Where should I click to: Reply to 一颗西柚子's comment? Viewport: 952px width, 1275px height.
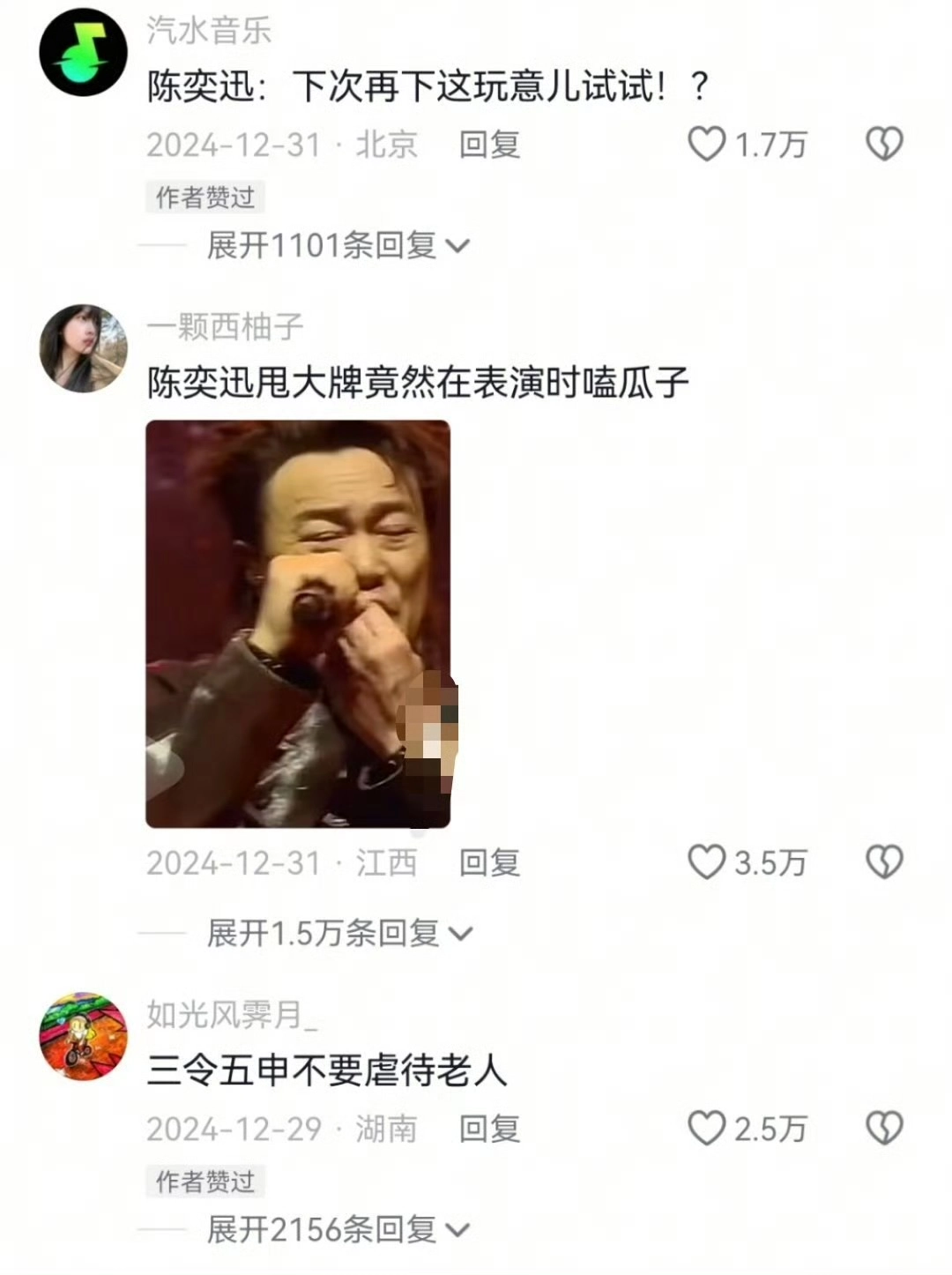489,862
